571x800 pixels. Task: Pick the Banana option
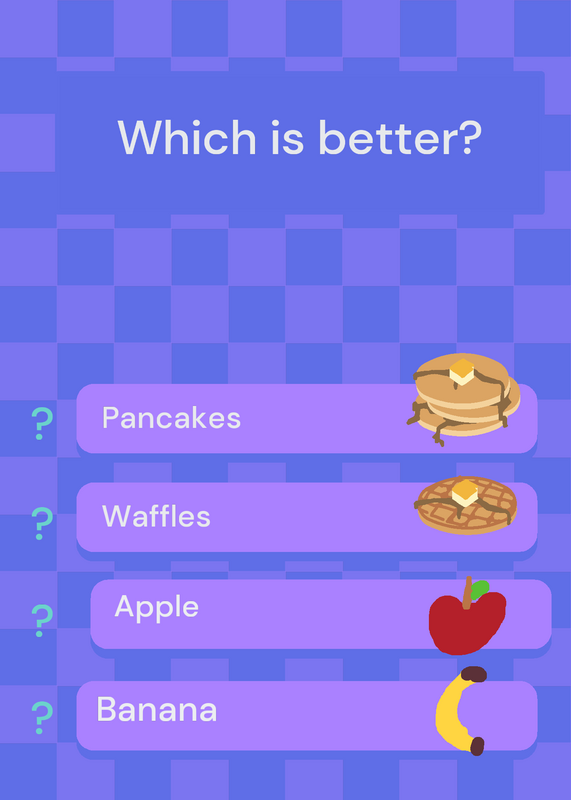(x=307, y=715)
